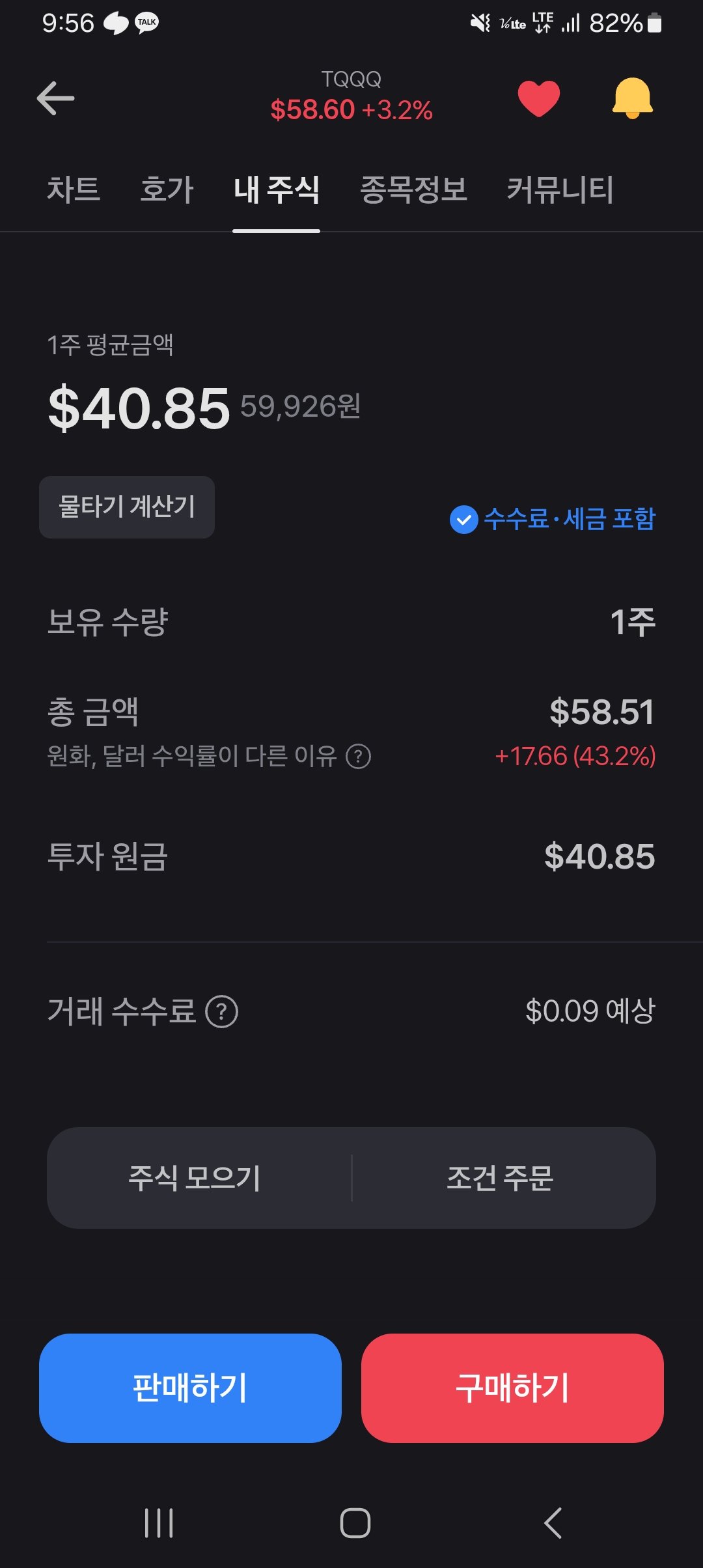Switch to the 커뮤니티 tab
Screen dimensions: 703x1568
point(560,189)
